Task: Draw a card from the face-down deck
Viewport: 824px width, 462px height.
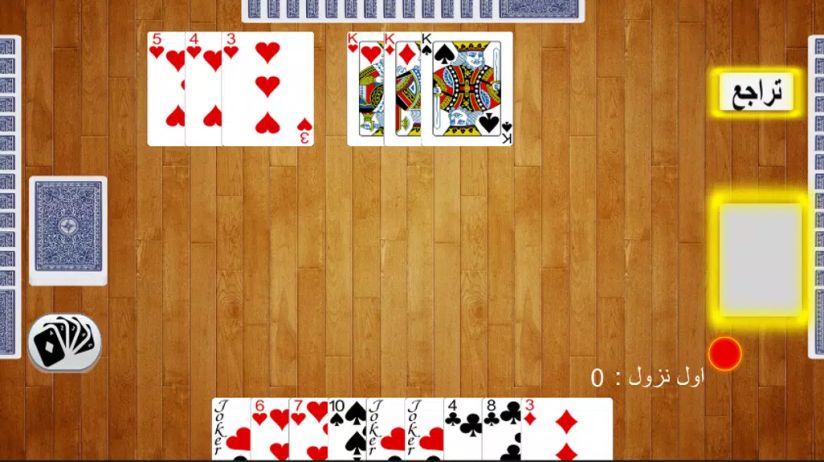Action: coord(67,230)
